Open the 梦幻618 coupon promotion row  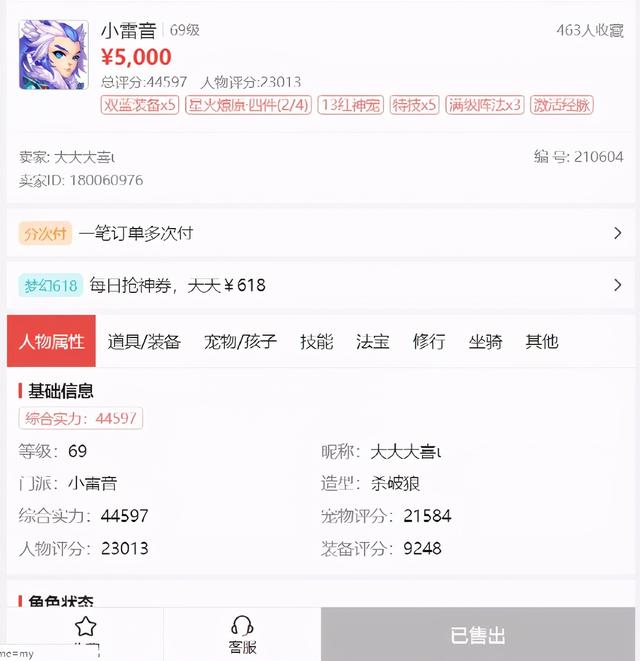[320, 285]
